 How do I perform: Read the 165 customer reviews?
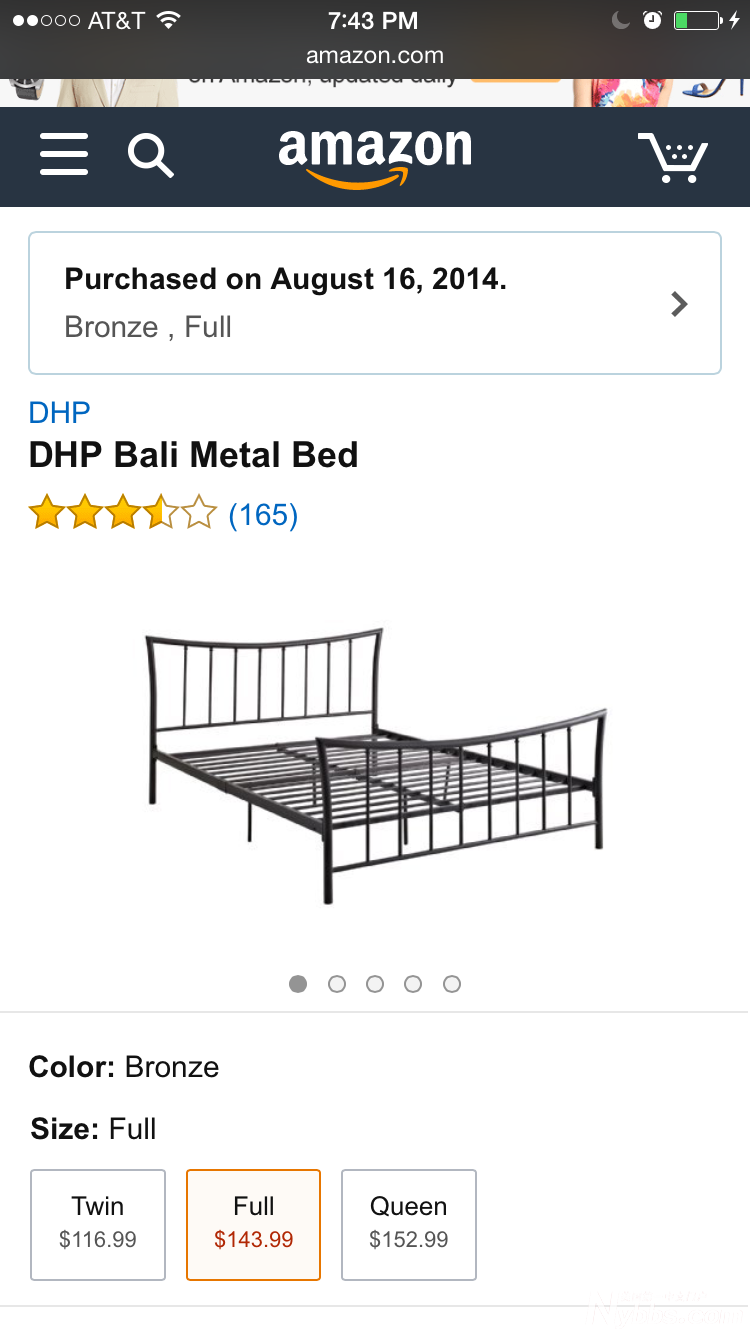pos(263,515)
